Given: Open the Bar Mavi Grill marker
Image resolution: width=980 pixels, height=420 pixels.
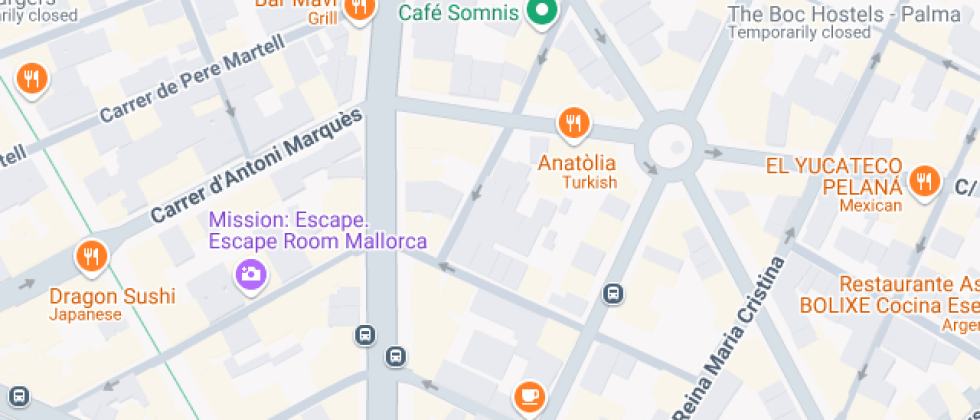Looking at the screenshot, I should point(358,9).
